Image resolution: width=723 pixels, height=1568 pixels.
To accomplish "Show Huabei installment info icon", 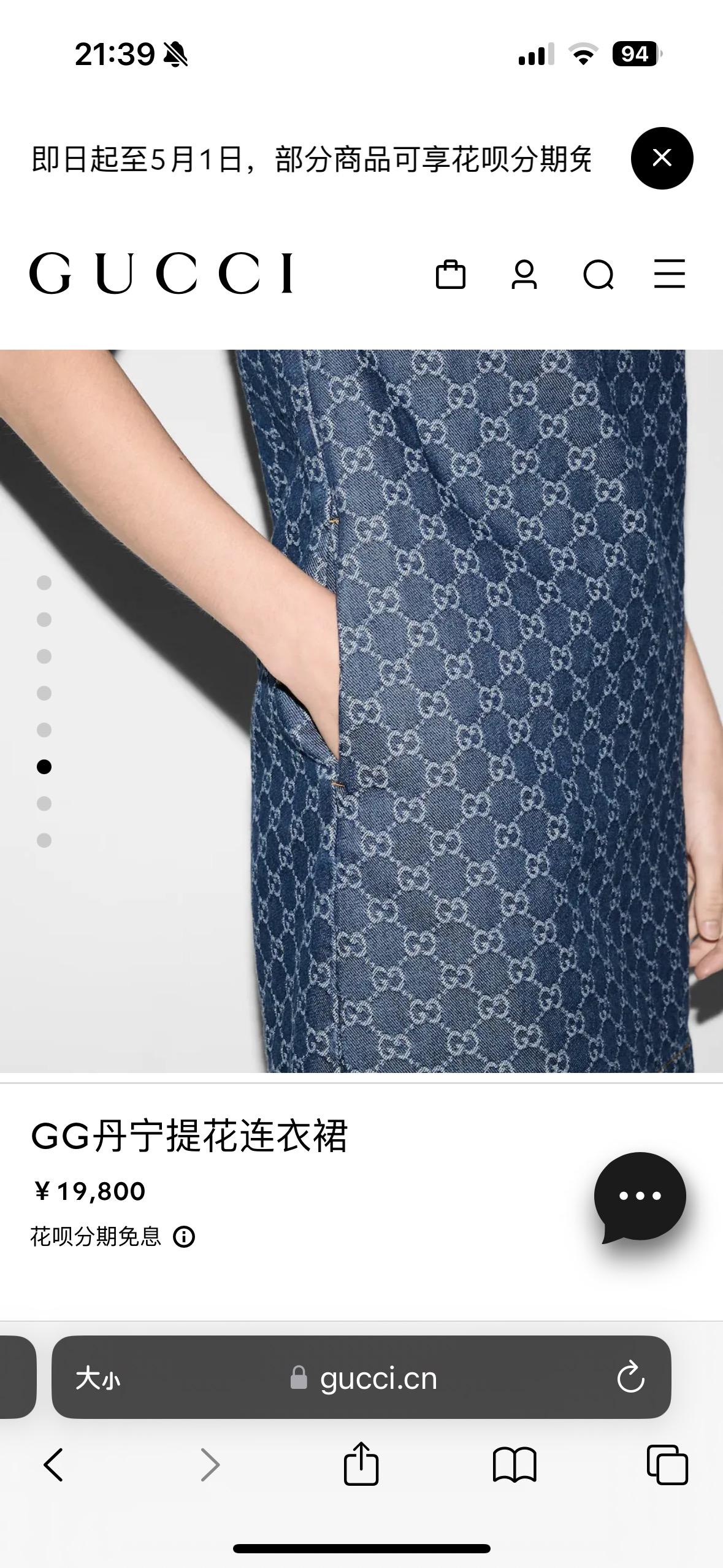I will [184, 1237].
